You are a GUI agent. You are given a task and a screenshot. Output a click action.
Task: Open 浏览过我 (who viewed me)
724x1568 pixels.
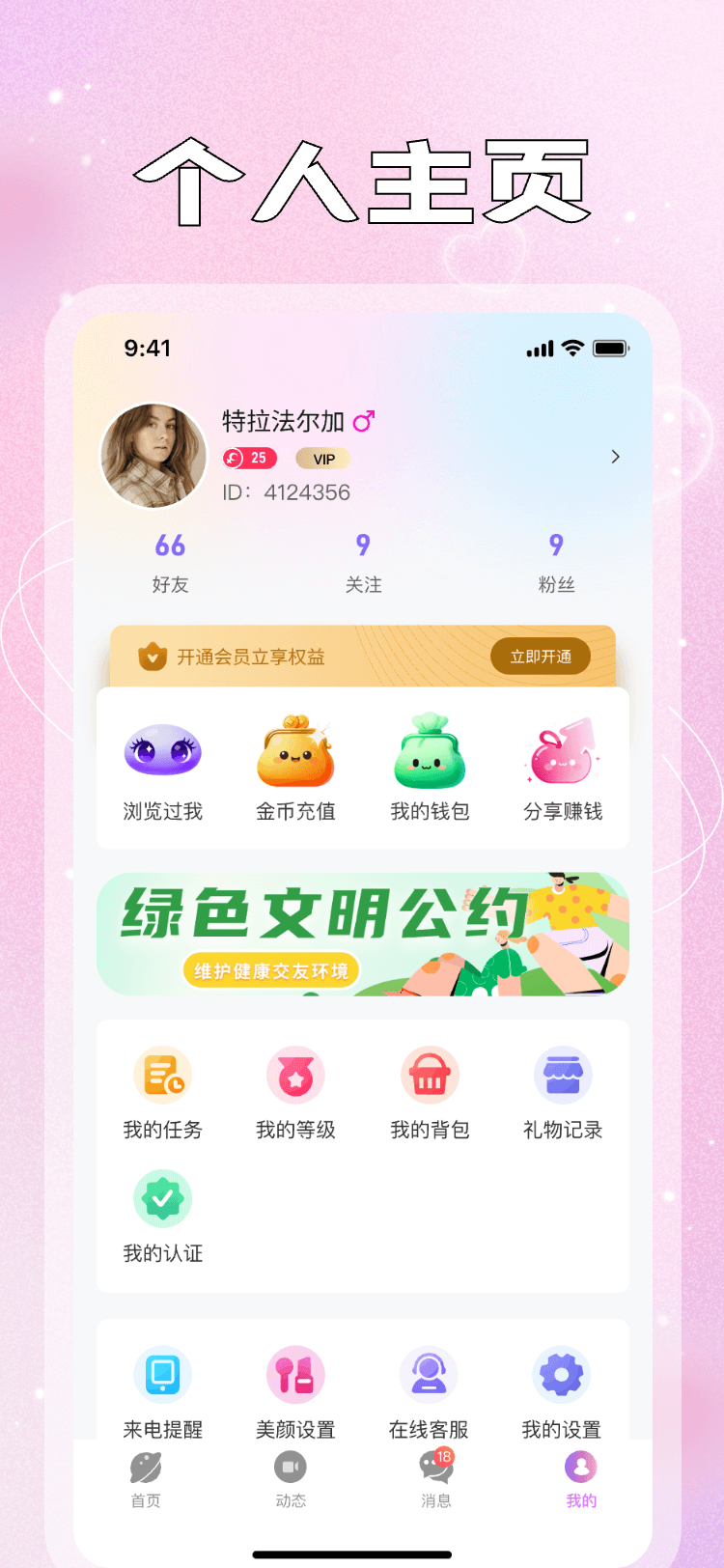click(x=161, y=768)
